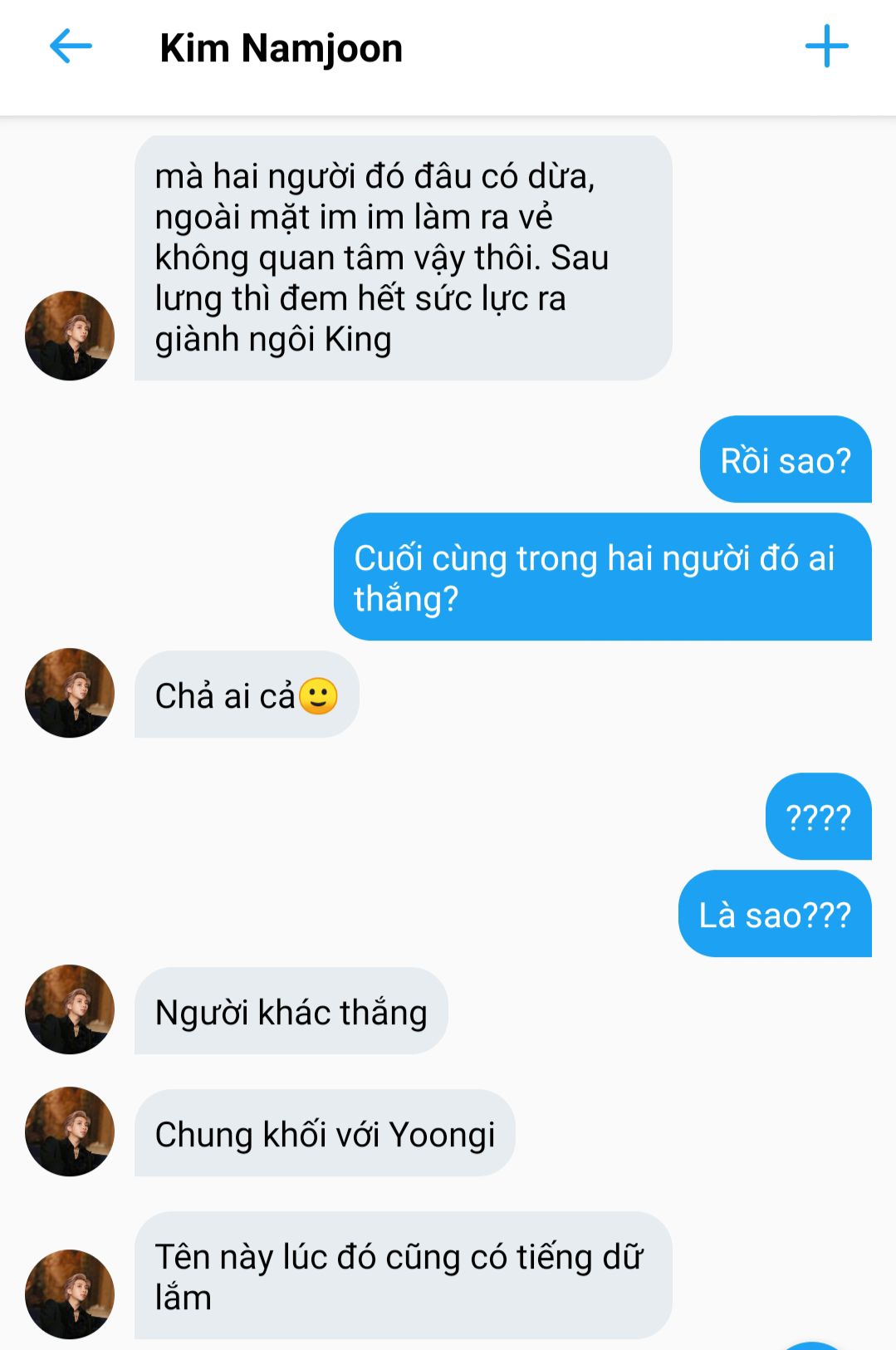Open avatar beside 'Chung khối với Yoongi'
The image size is (896, 1350).
[70, 1132]
